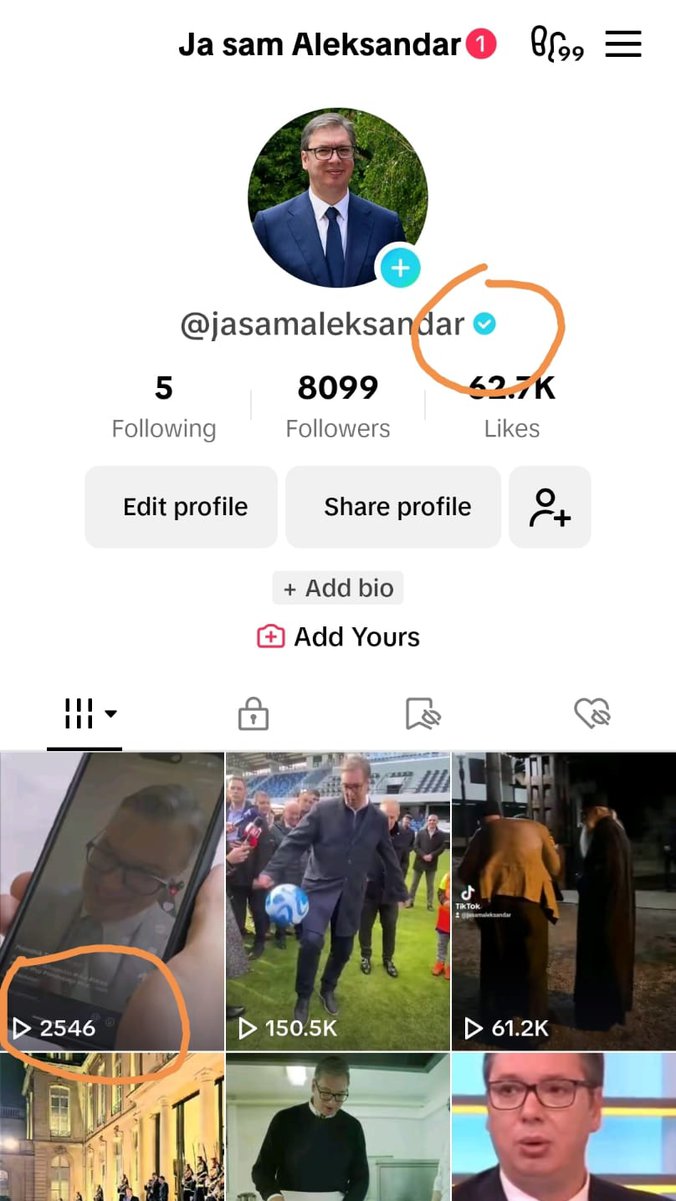The width and height of the screenshot is (676, 1201).
Task: Open the add friends icon button
Action: click(x=550, y=507)
